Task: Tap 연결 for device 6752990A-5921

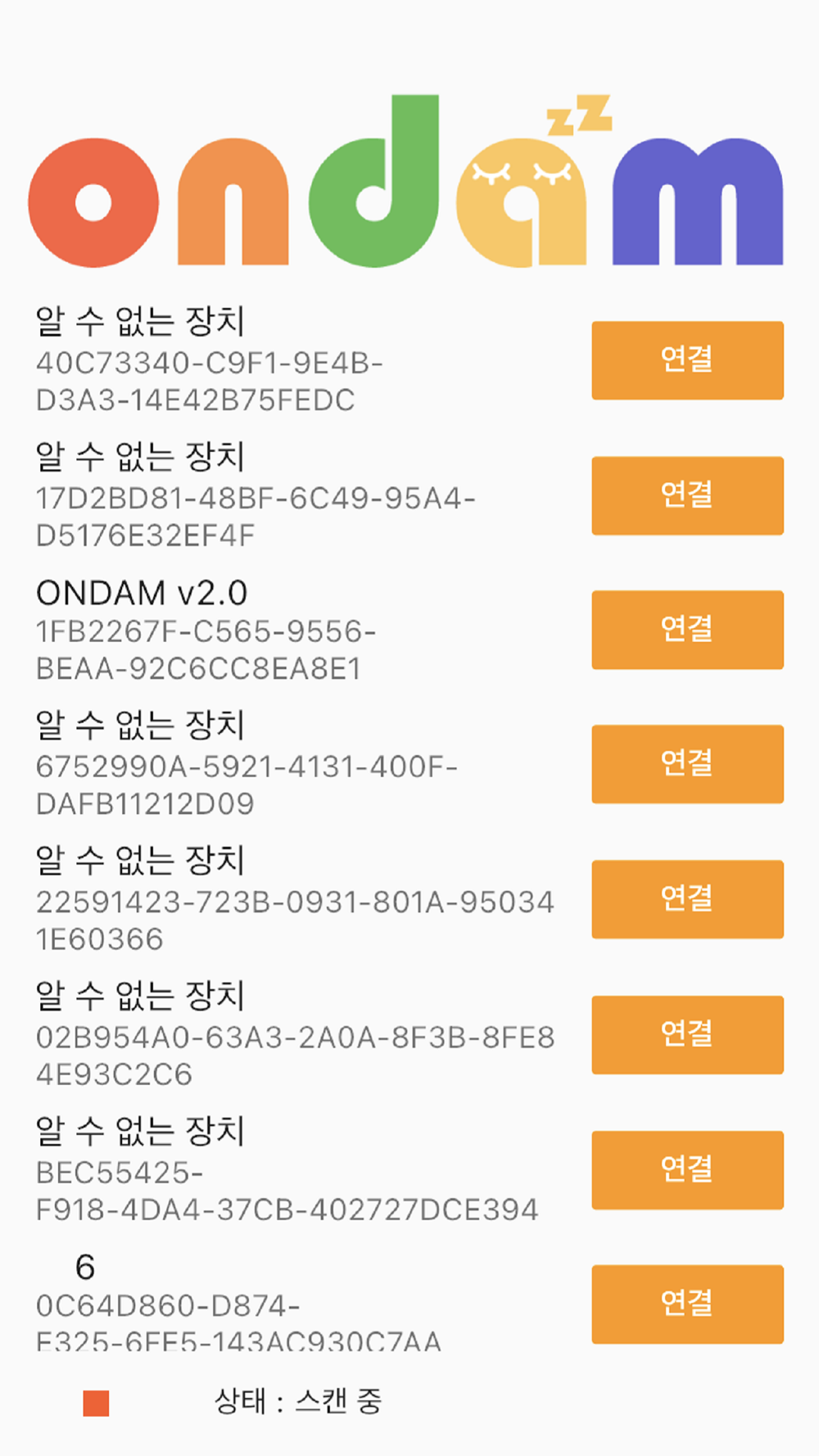Action: [687, 764]
